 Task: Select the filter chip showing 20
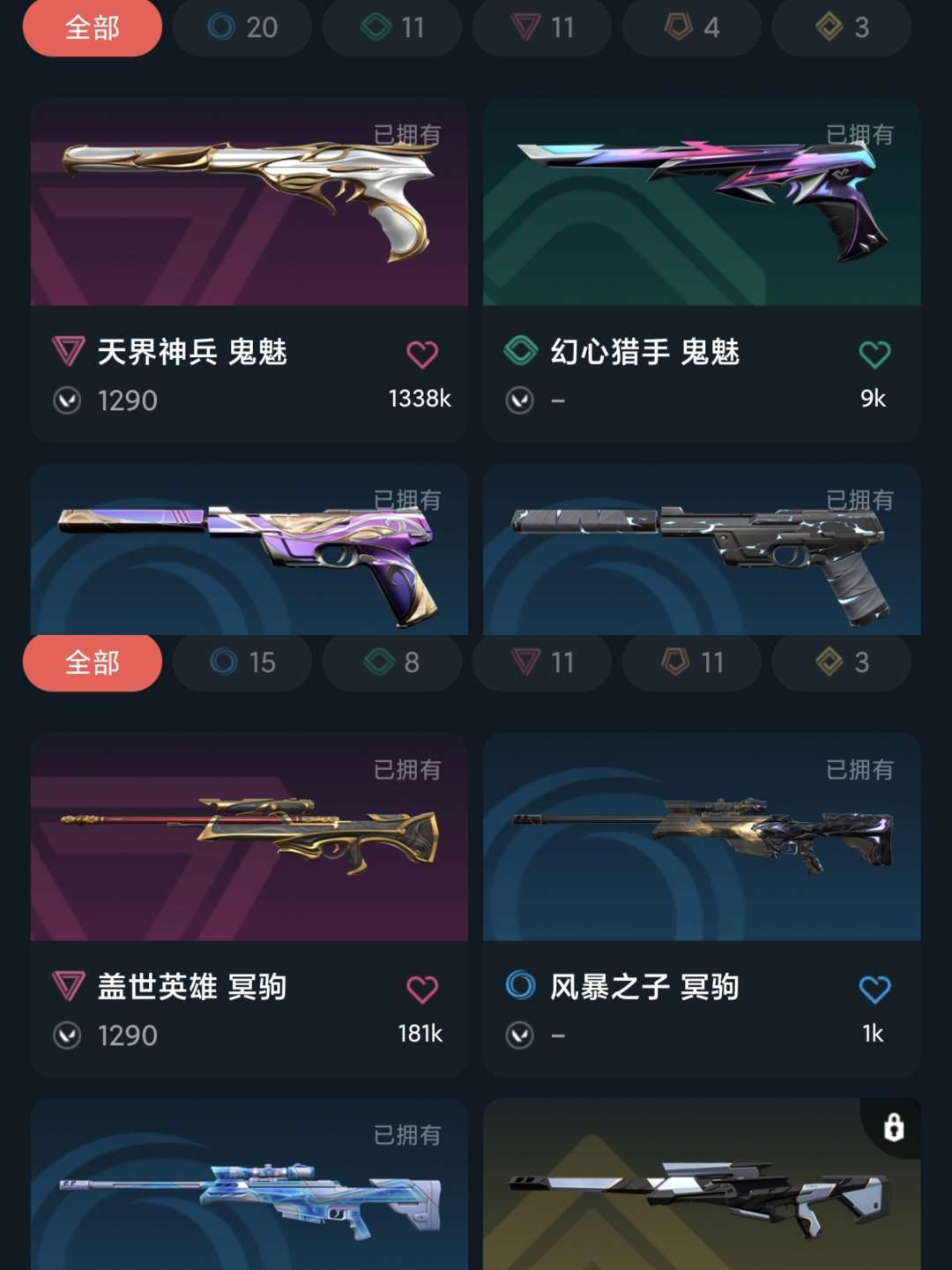[242, 27]
